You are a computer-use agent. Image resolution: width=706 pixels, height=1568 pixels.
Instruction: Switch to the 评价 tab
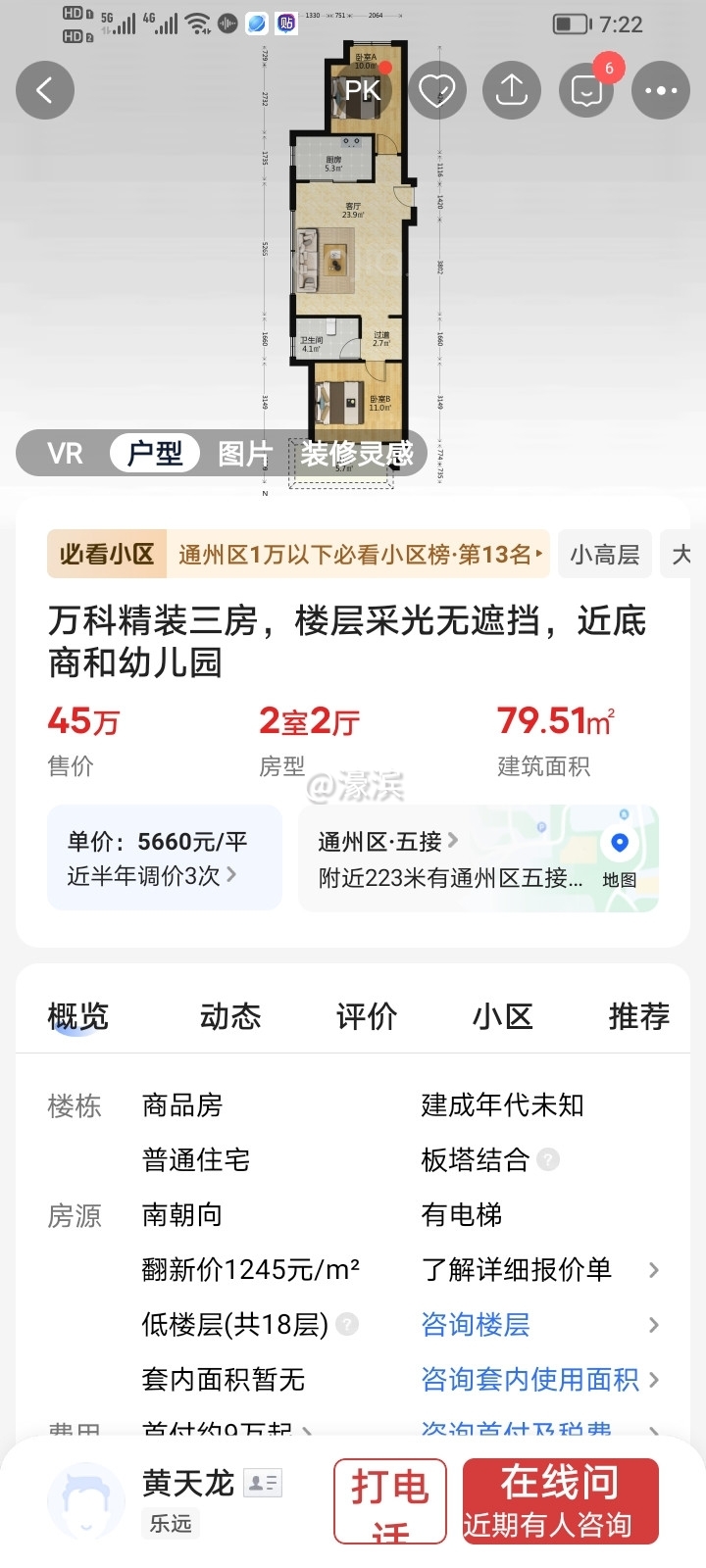[x=367, y=1016]
